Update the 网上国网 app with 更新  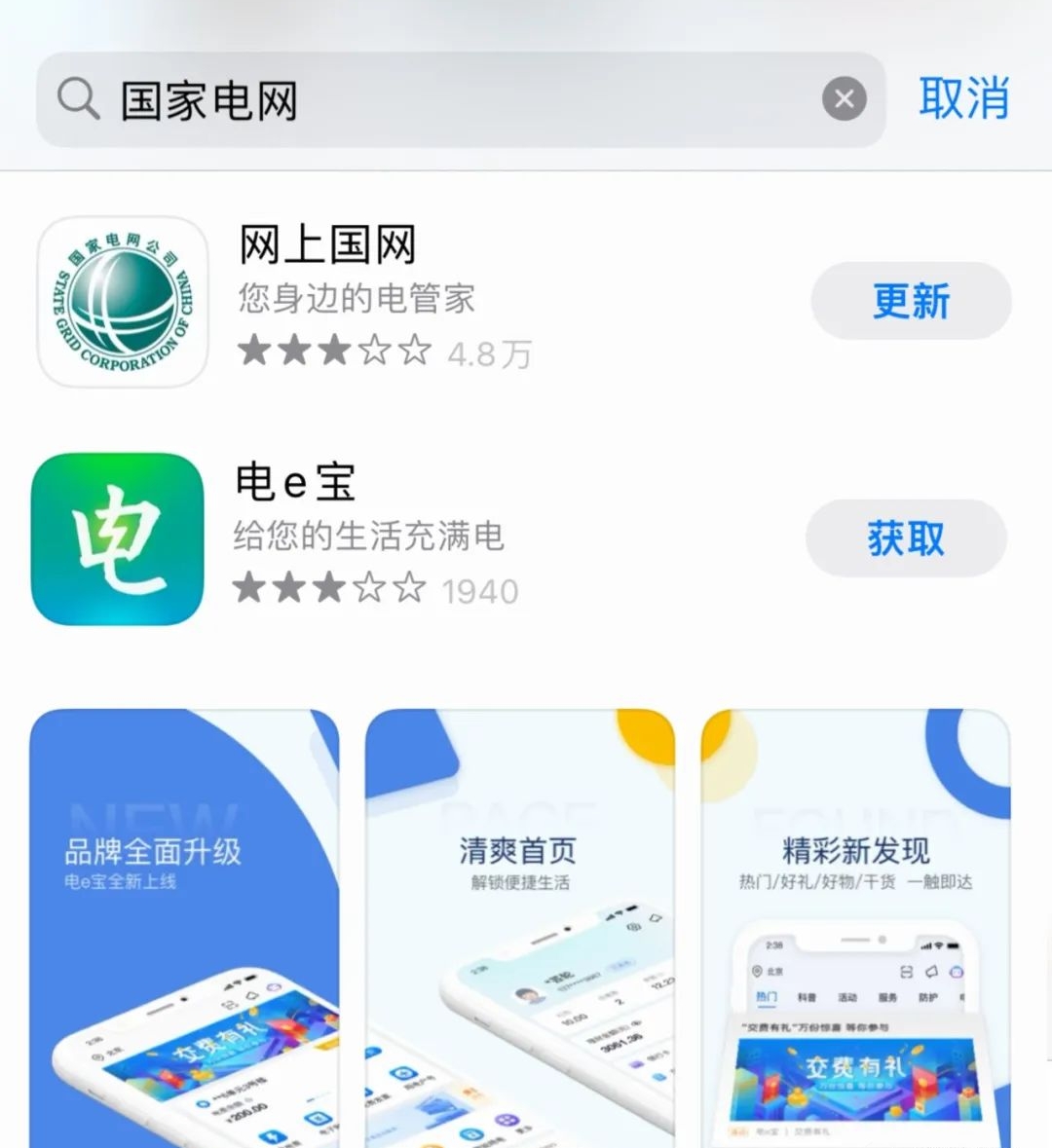pos(911,301)
